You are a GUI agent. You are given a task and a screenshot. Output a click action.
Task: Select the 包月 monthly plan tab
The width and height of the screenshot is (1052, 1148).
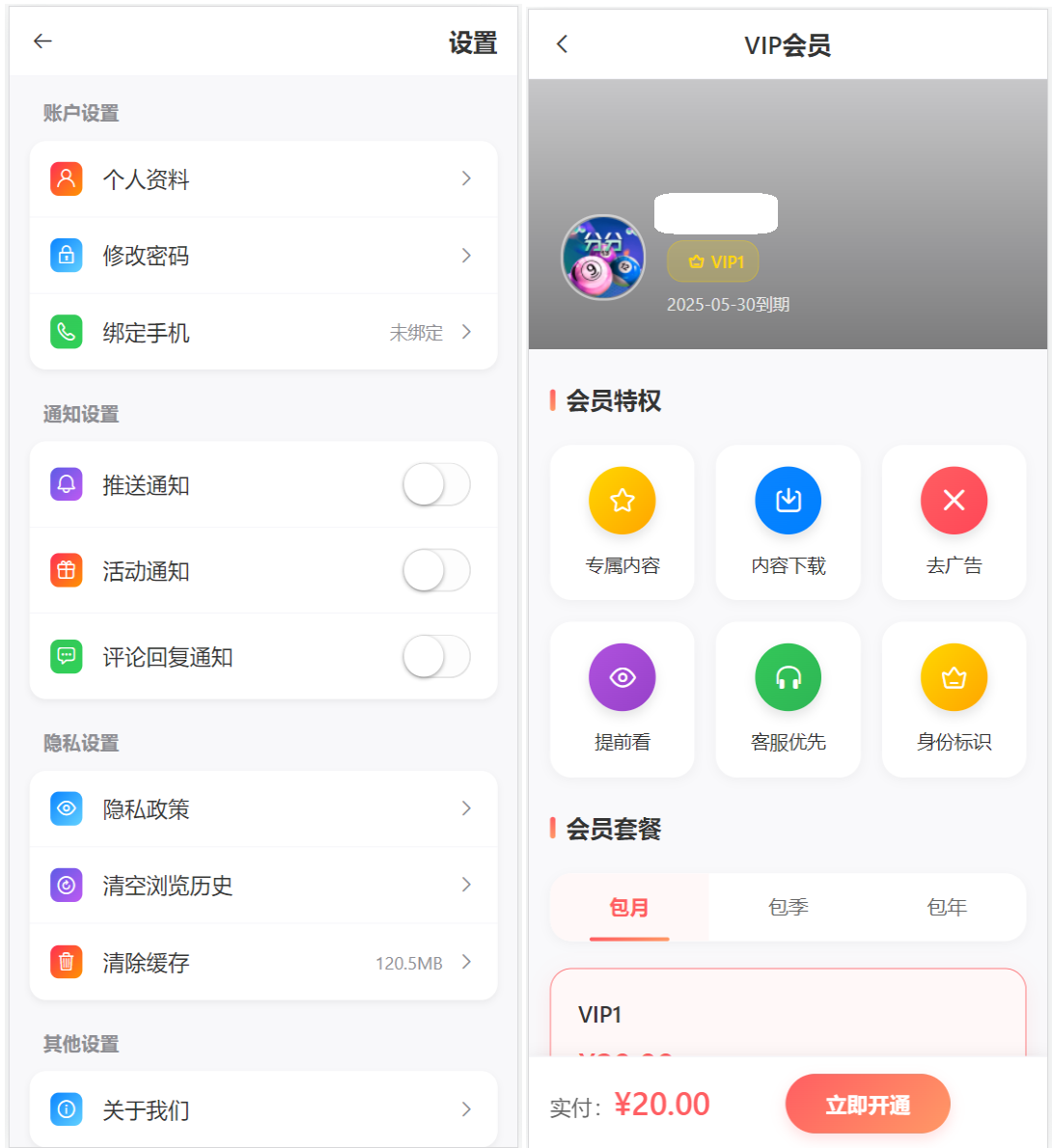[629, 908]
